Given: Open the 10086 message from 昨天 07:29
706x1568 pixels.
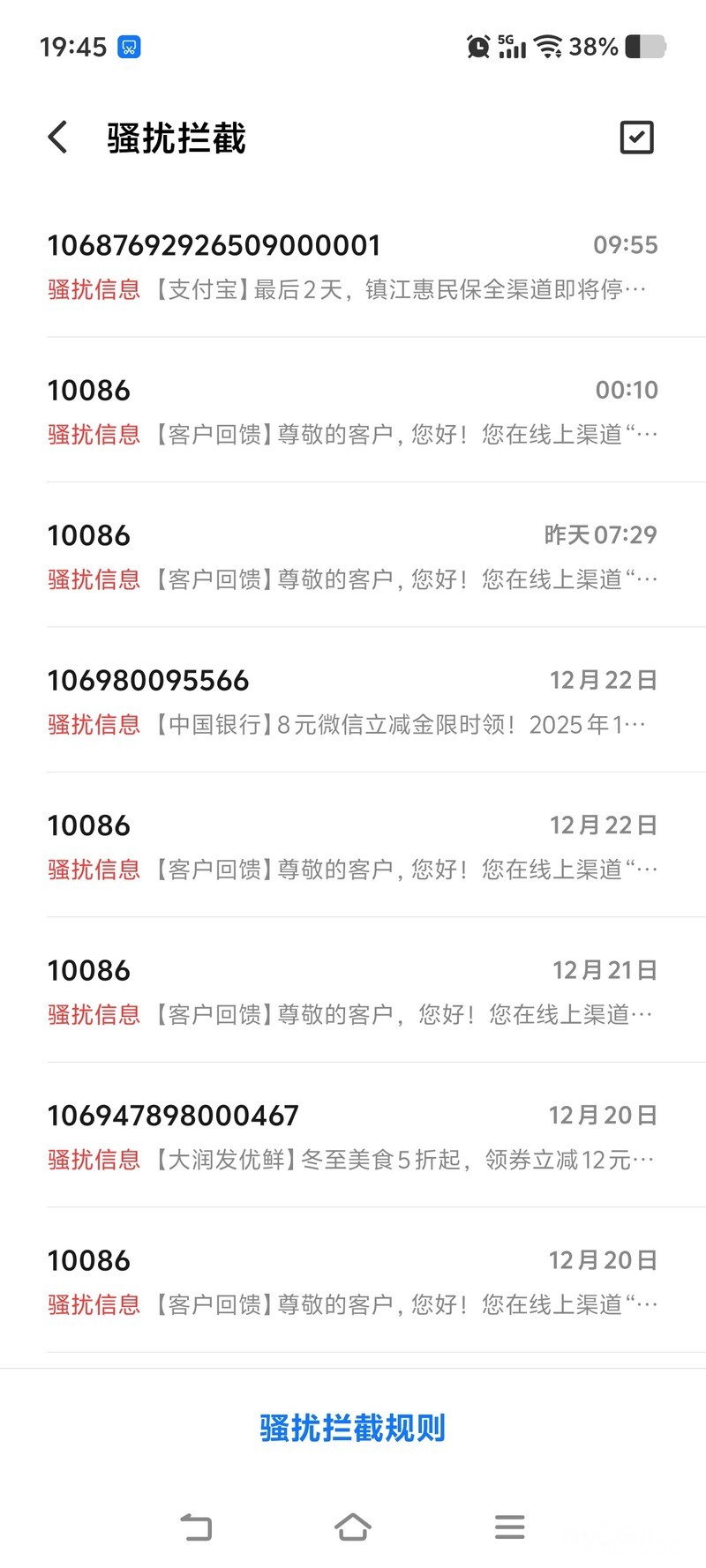Looking at the screenshot, I should (353, 556).
